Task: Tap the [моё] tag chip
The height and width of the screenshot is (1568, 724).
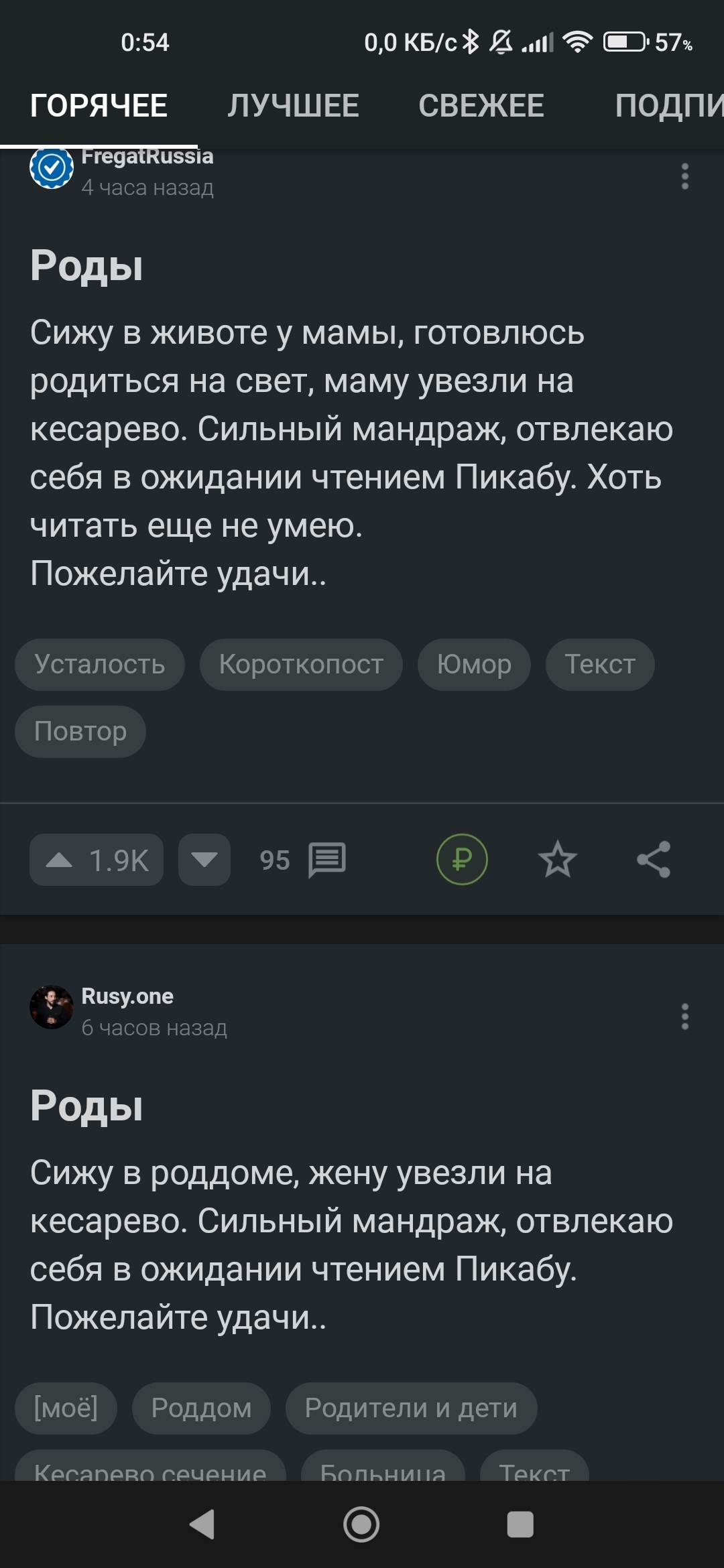Action: 66,1409
